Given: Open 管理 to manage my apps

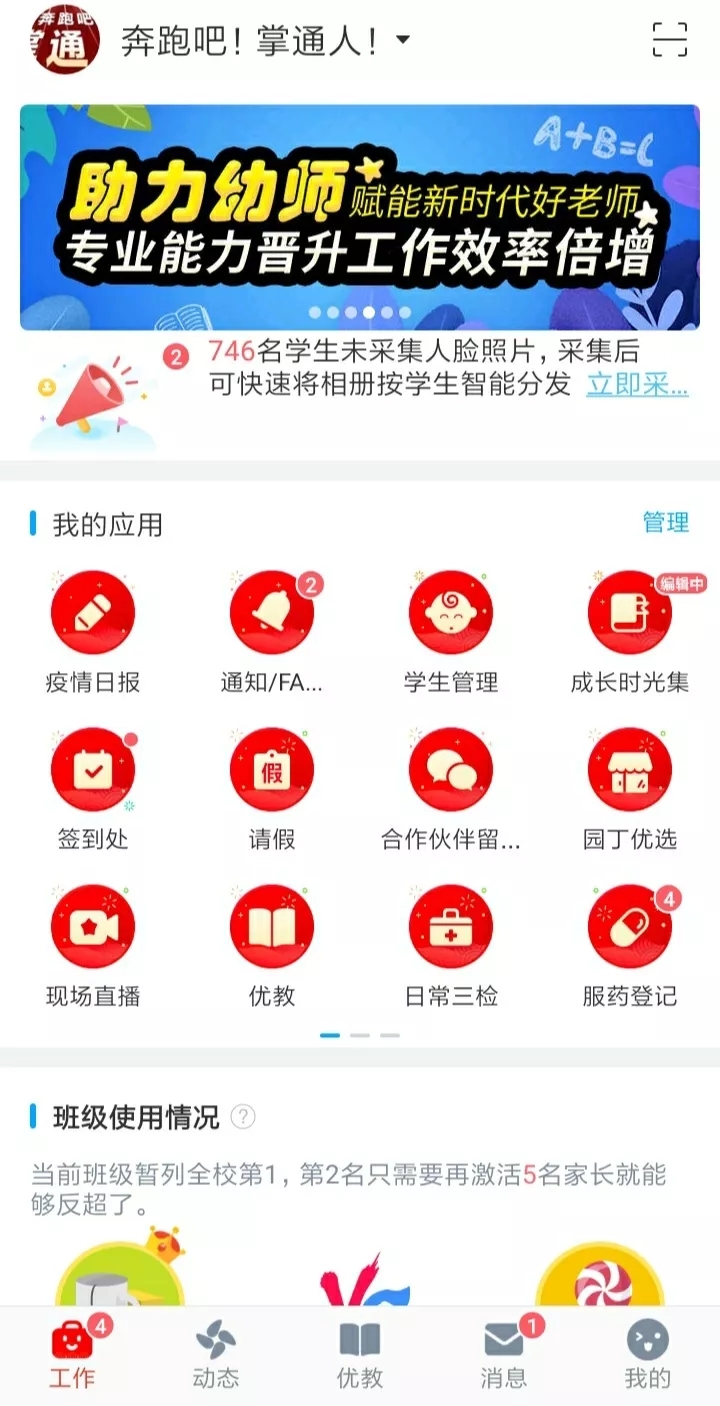Looking at the screenshot, I should click(x=666, y=523).
